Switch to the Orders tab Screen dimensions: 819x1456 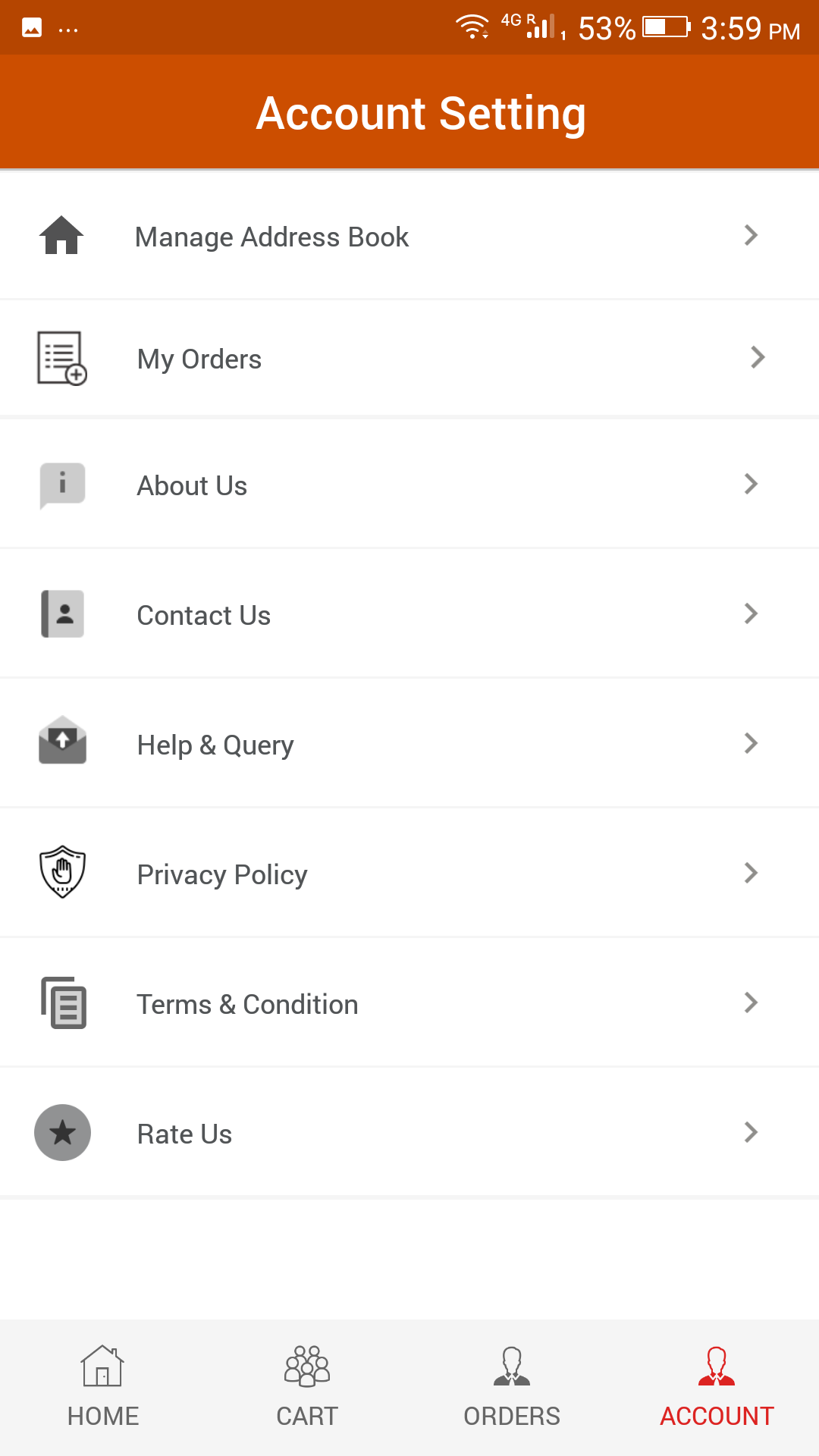512,1388
